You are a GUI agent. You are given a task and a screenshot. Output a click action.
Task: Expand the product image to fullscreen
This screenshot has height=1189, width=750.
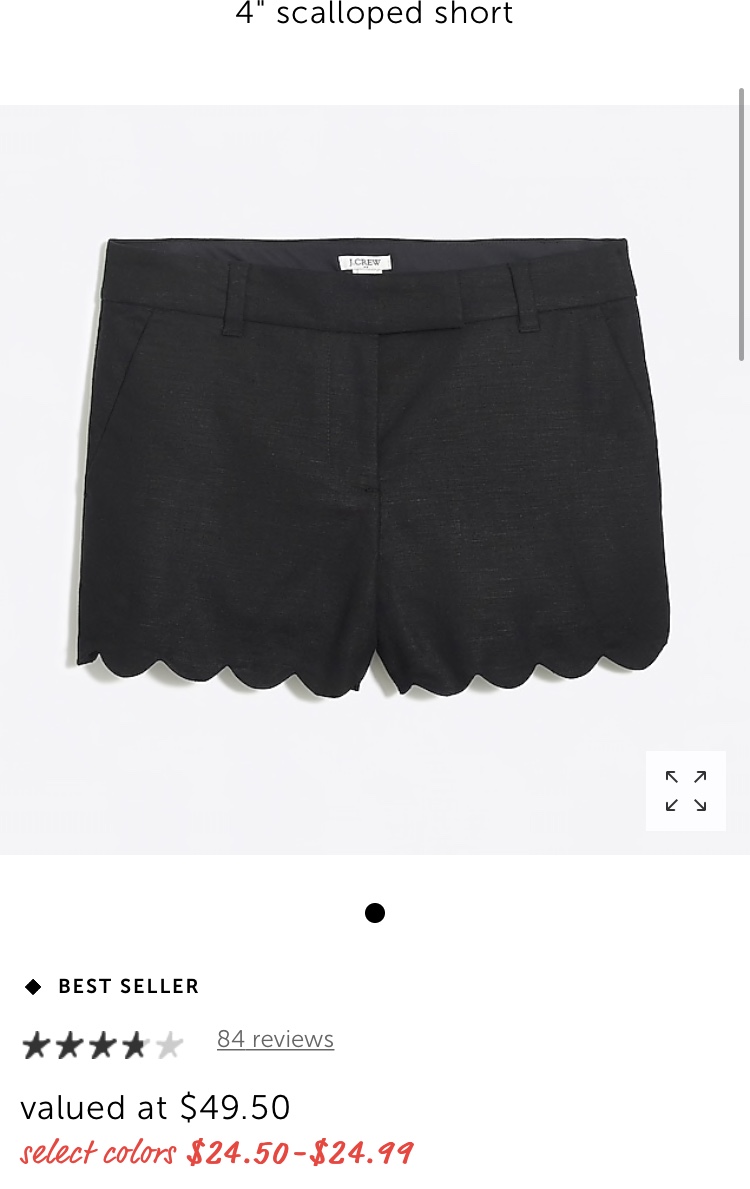[686, 790]
